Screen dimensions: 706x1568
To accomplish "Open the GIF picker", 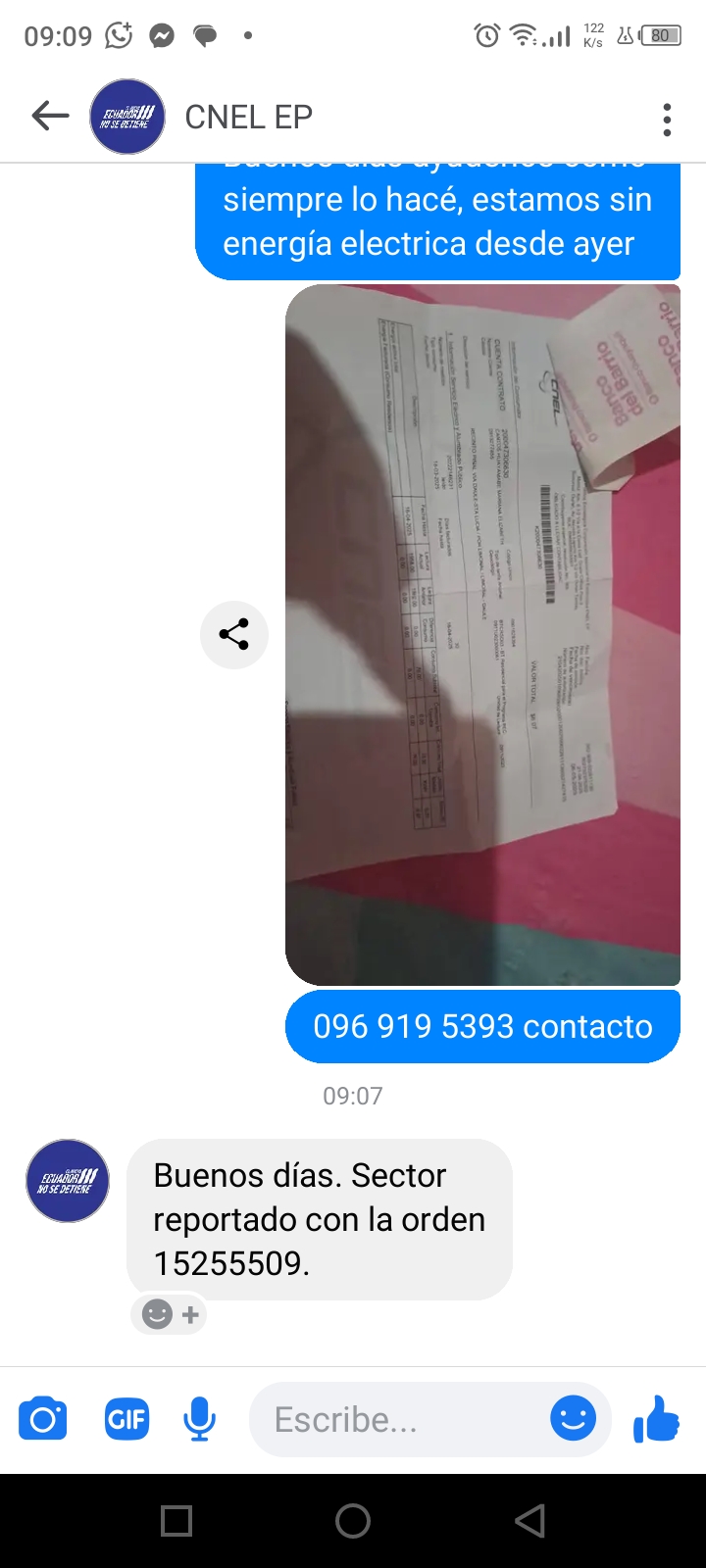I will tap(126, 1419).
